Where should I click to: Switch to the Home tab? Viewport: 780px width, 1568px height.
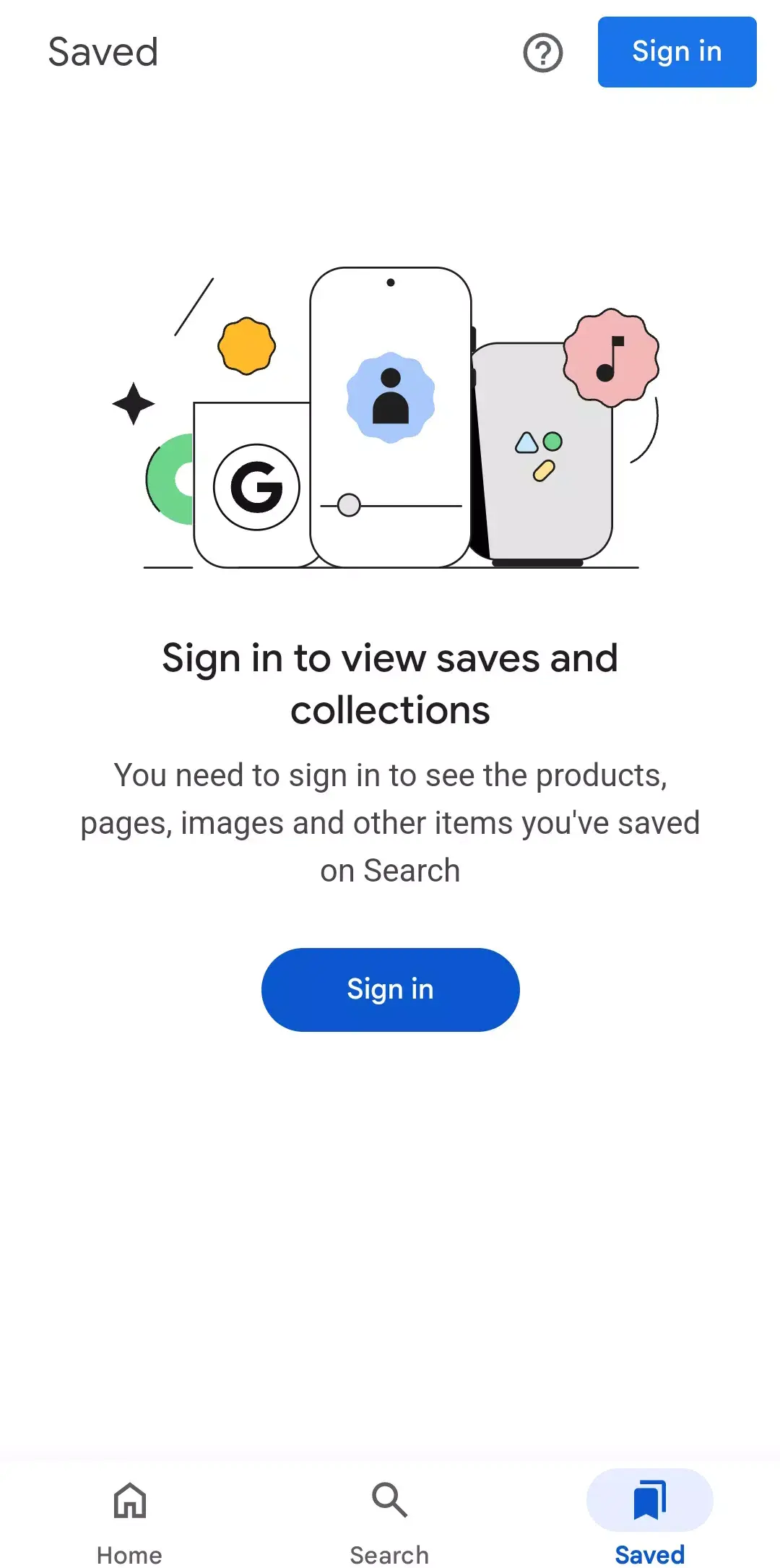point(129,1517)
